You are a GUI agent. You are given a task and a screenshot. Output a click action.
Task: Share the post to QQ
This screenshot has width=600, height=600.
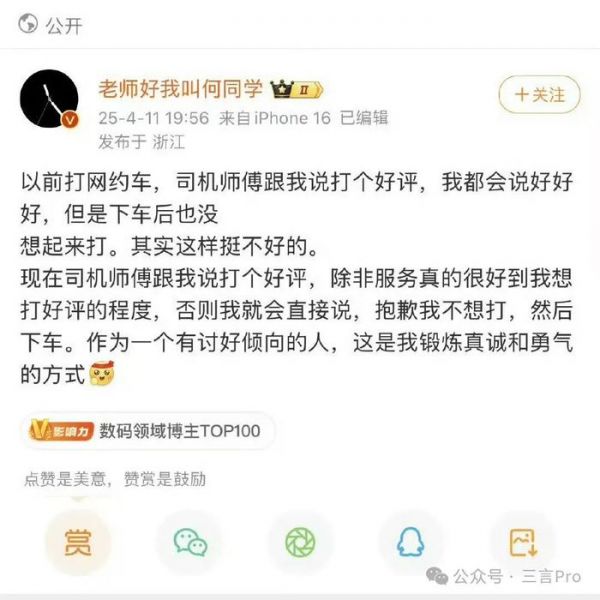point(410,543)
